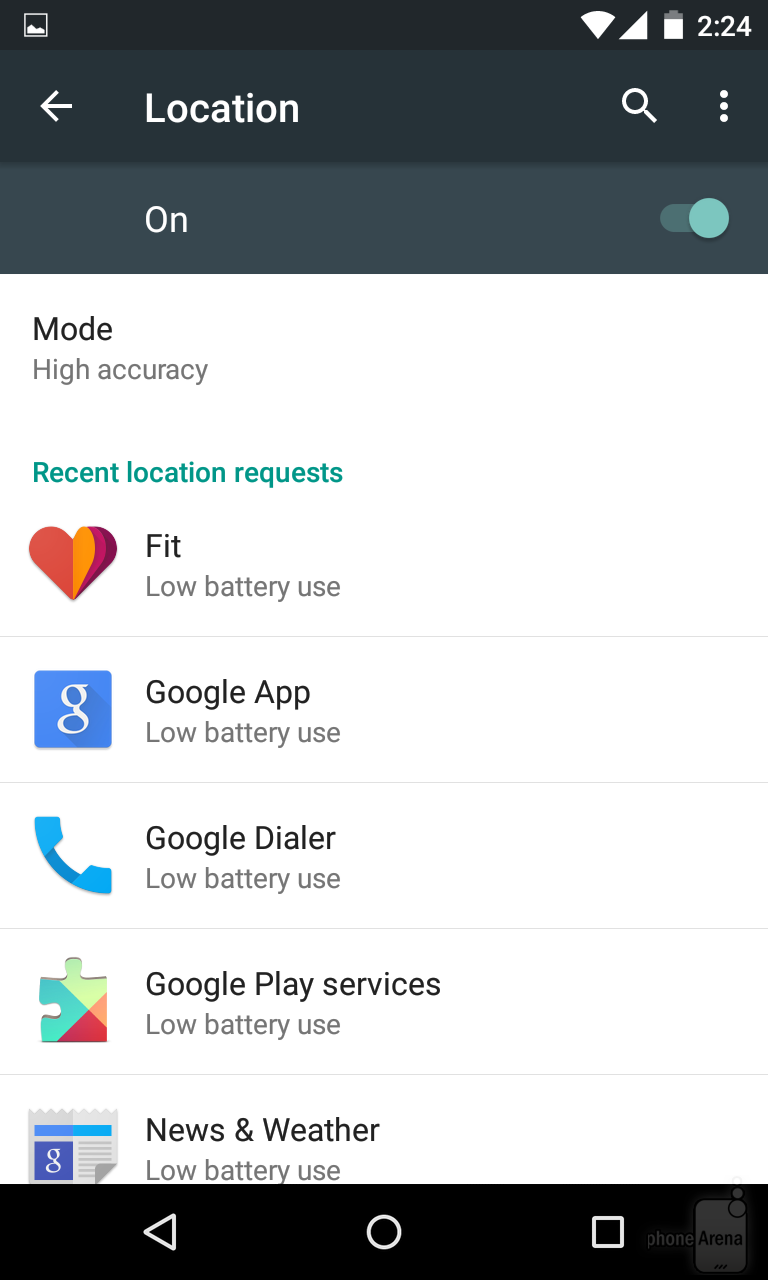Image resolution: width=768 pixels, height=1280 pixels.
Task: Open Google Play services entry
Action: coord(384,1002)
